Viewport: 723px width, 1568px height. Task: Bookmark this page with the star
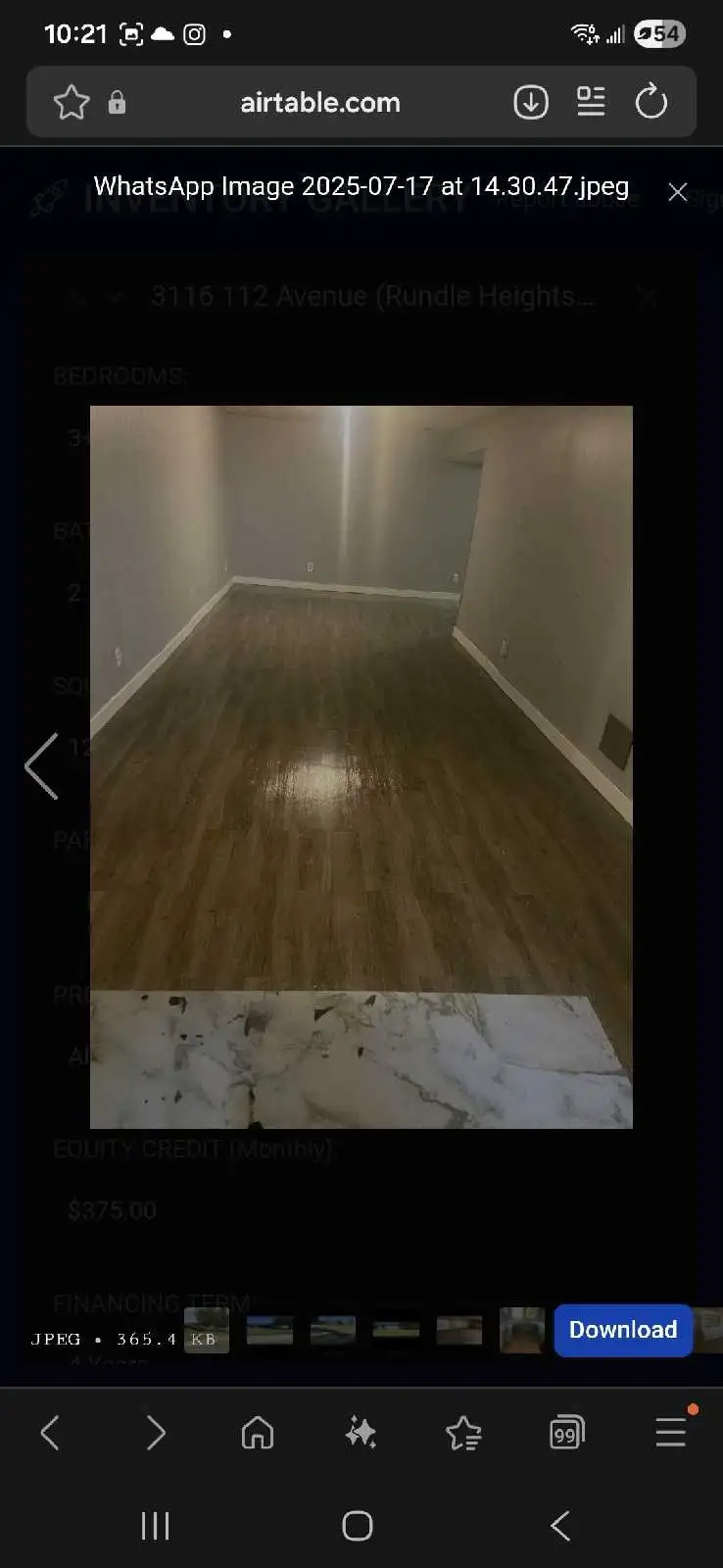[x=72, y=102]
